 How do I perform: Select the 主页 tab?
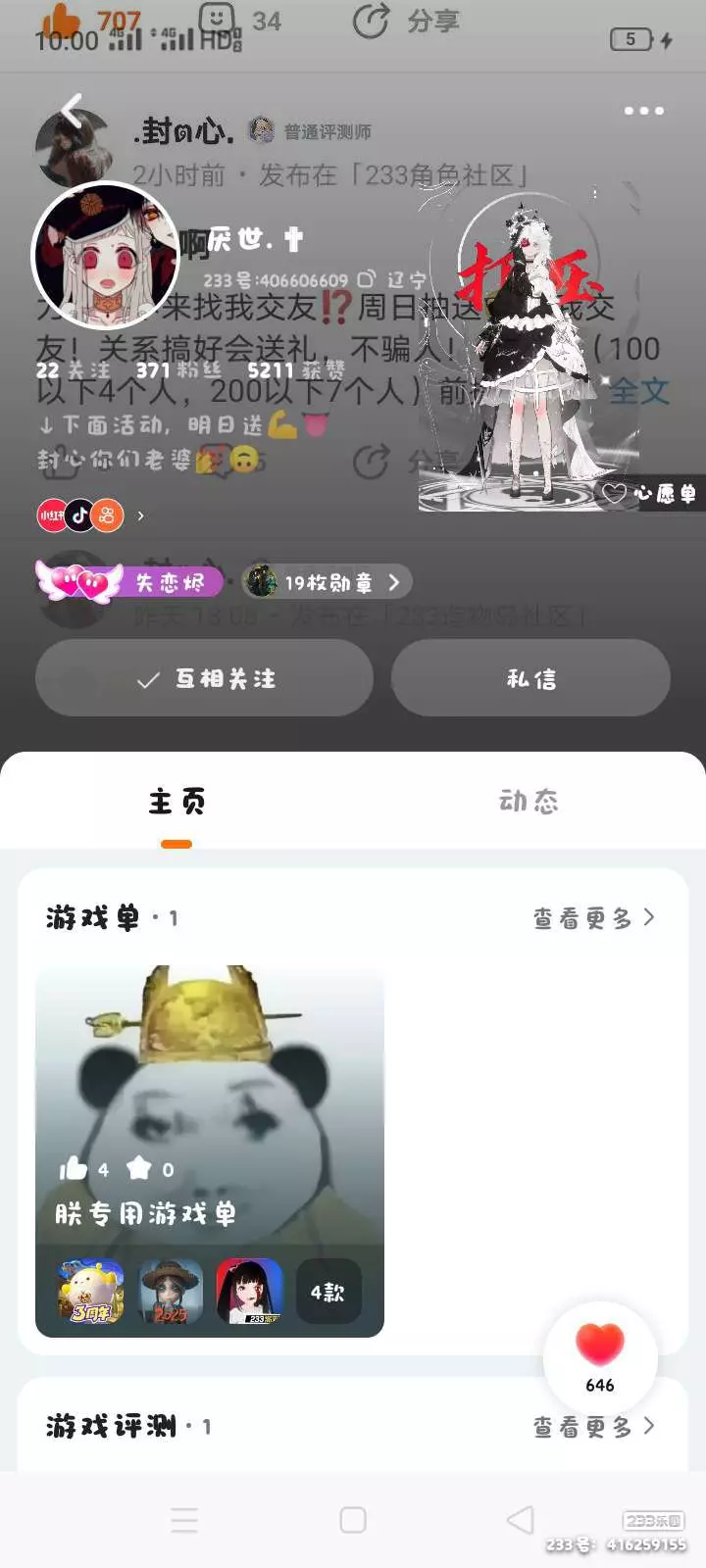176,802
